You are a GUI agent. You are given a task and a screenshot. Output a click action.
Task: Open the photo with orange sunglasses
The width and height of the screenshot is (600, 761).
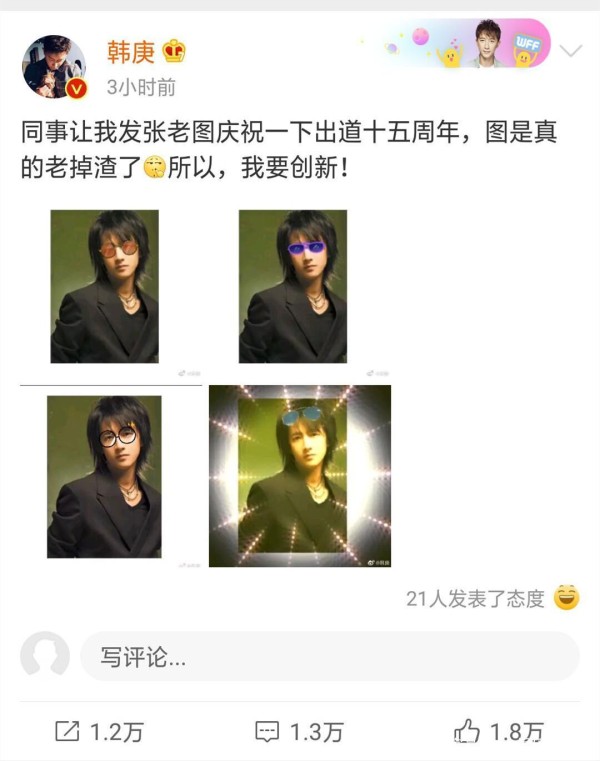[105, 286]
